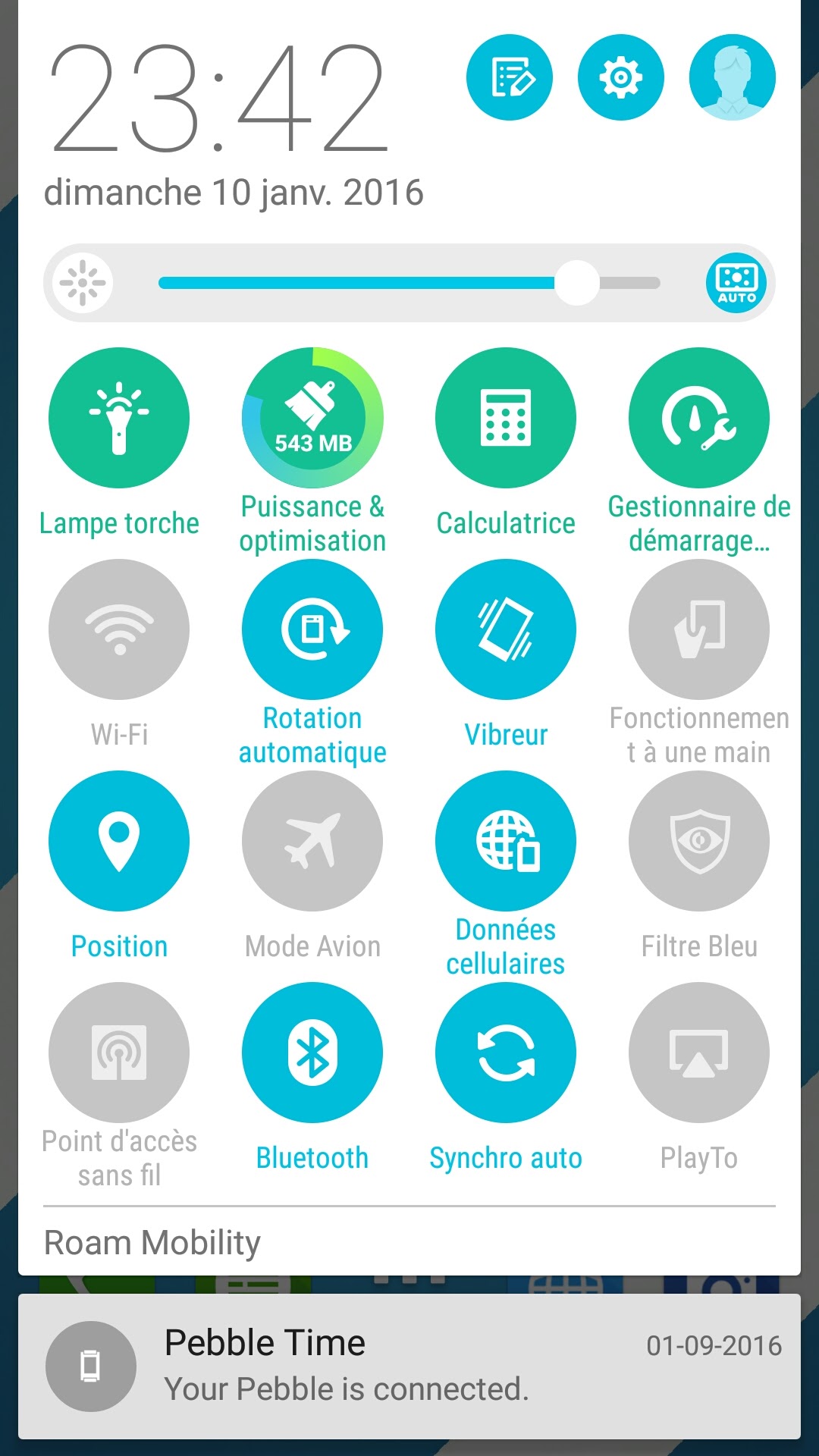Open the quick settings edit icon

[510, 77]
